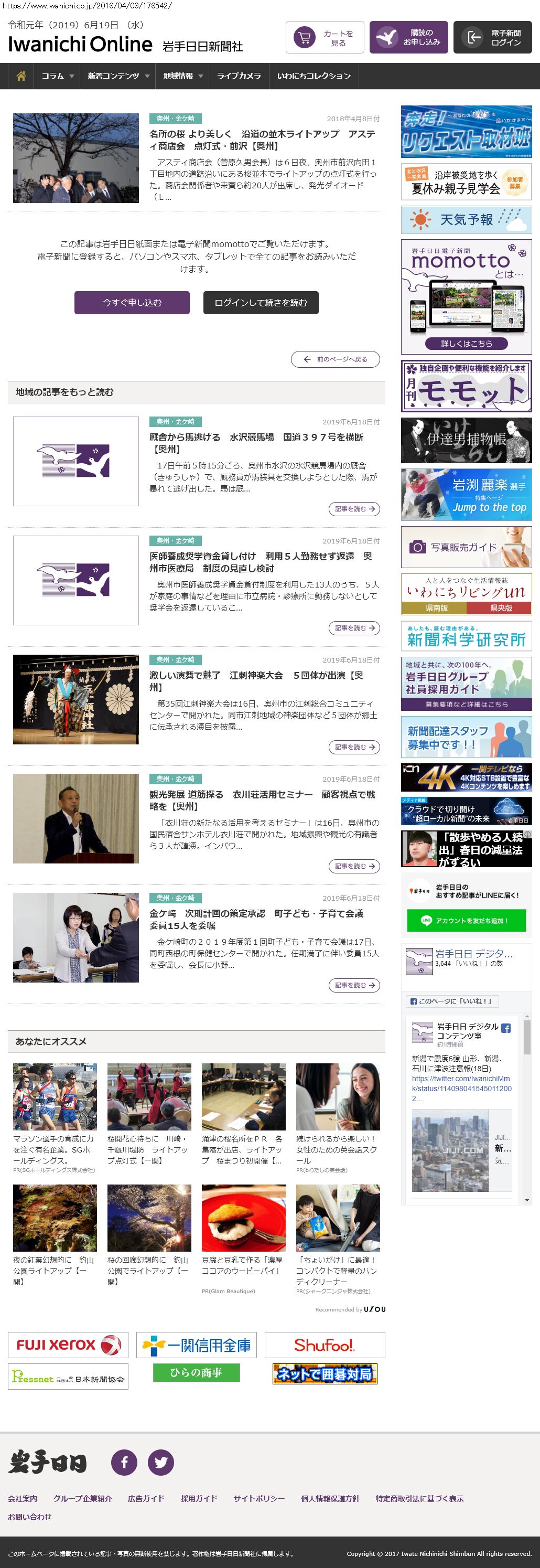The width and height of the screenshot is (540, 1568).
Task: Open 会社案内 footer link
Action: 23,1498
